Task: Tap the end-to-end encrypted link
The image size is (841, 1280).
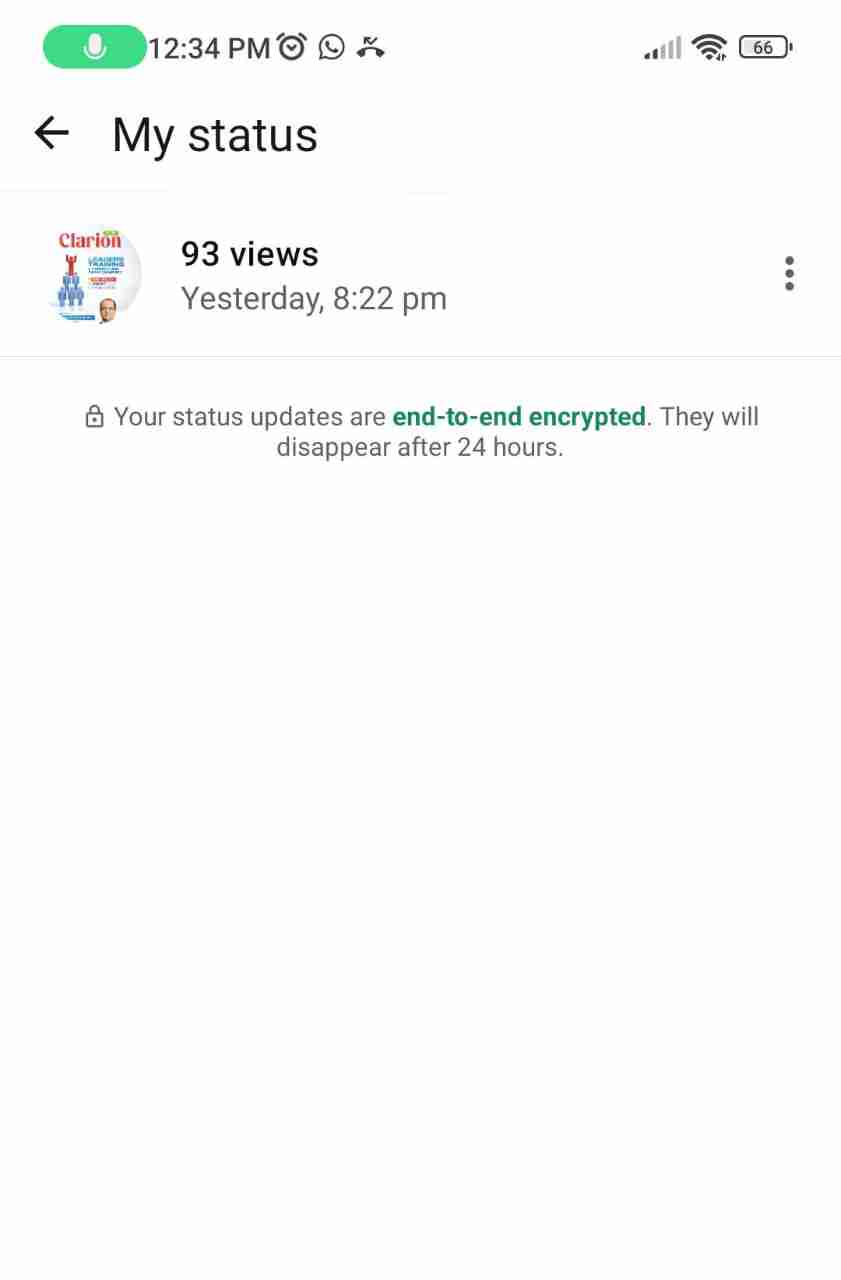Action: click(x=518, y=416)
